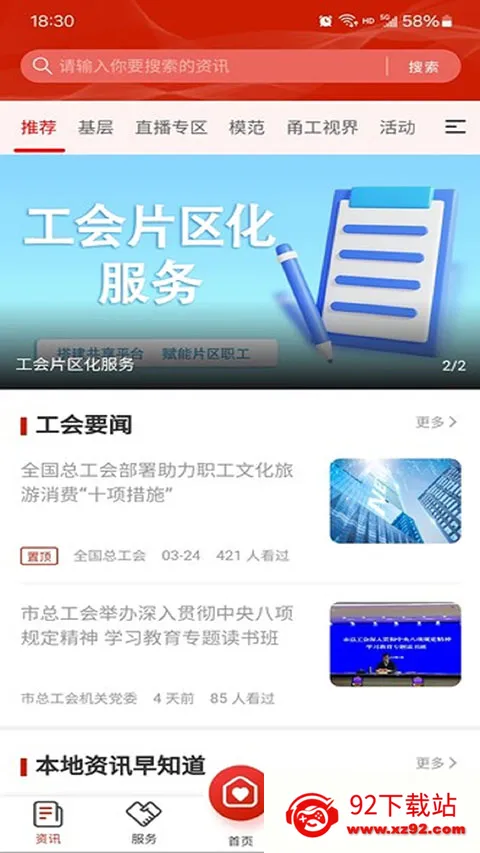Select the 推荐 tab

[x=39, y=127]
